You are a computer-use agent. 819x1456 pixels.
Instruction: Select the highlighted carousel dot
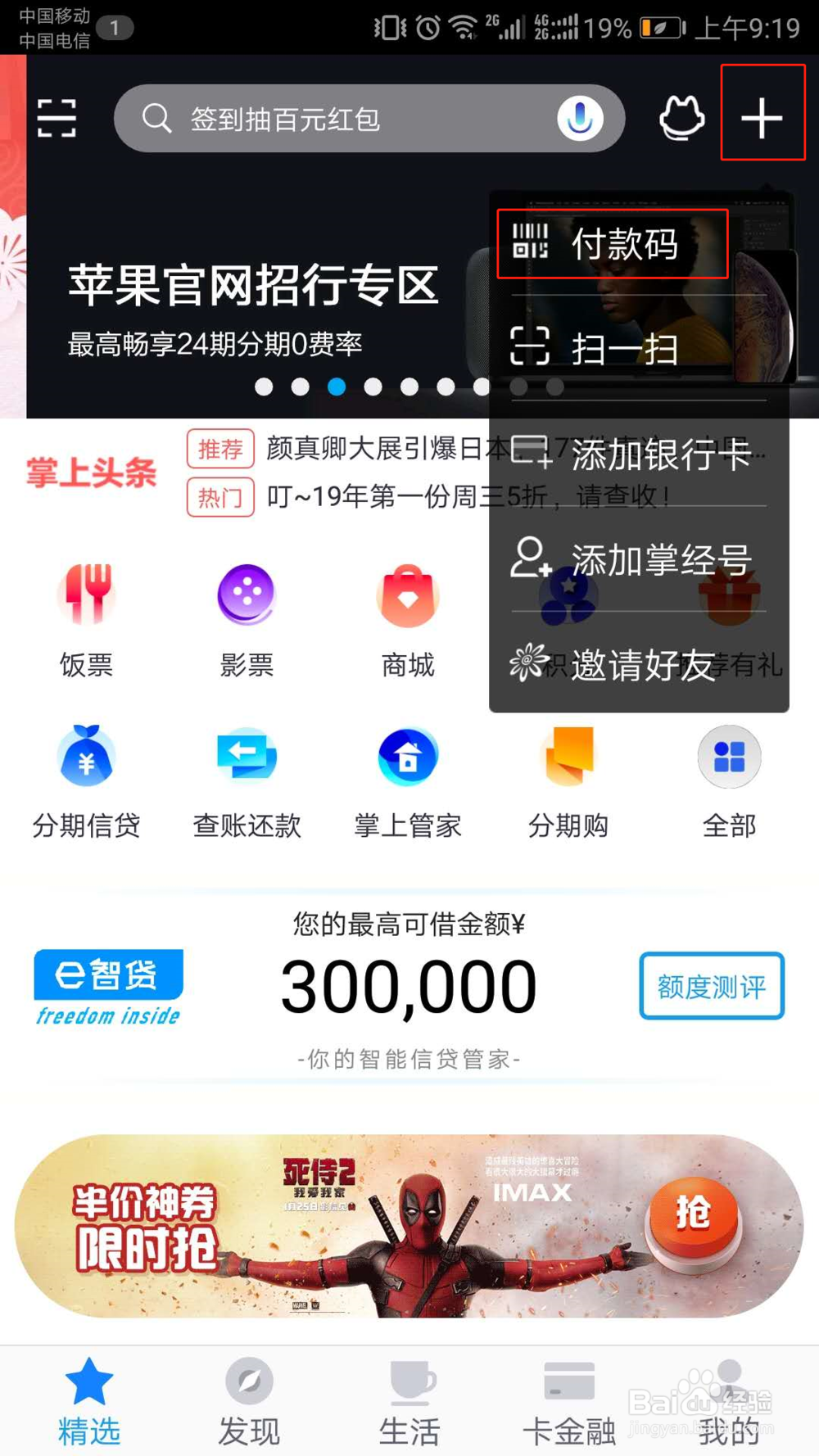click(337, 387)
